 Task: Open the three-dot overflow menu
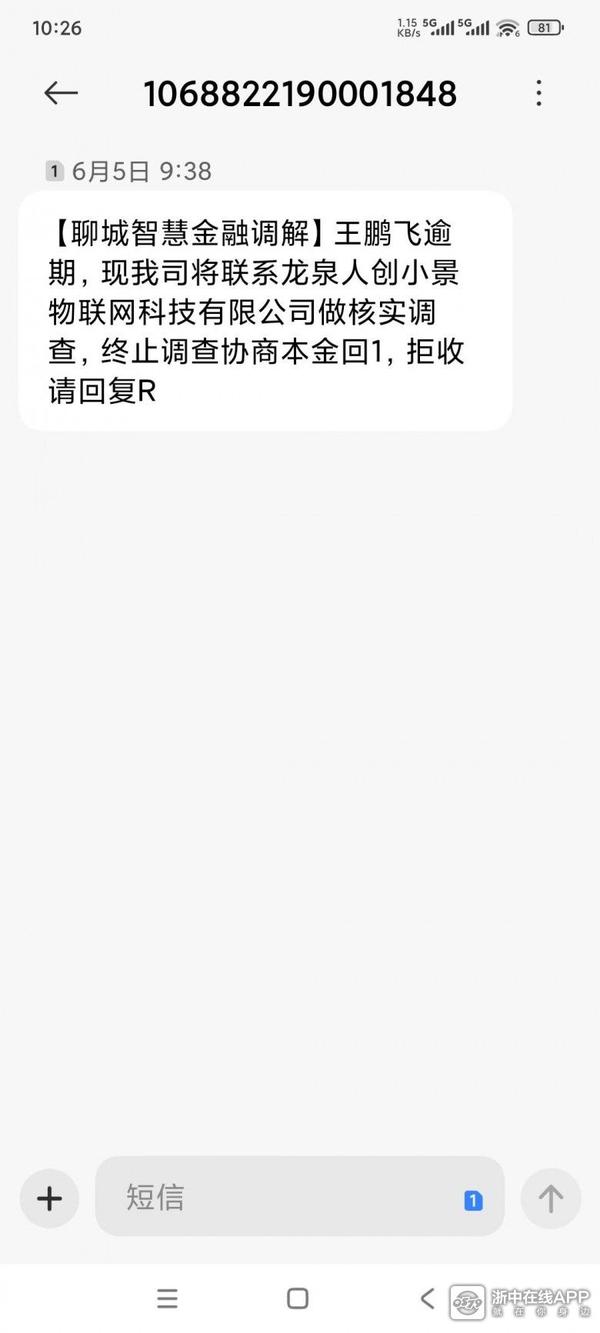pos(539,93)
